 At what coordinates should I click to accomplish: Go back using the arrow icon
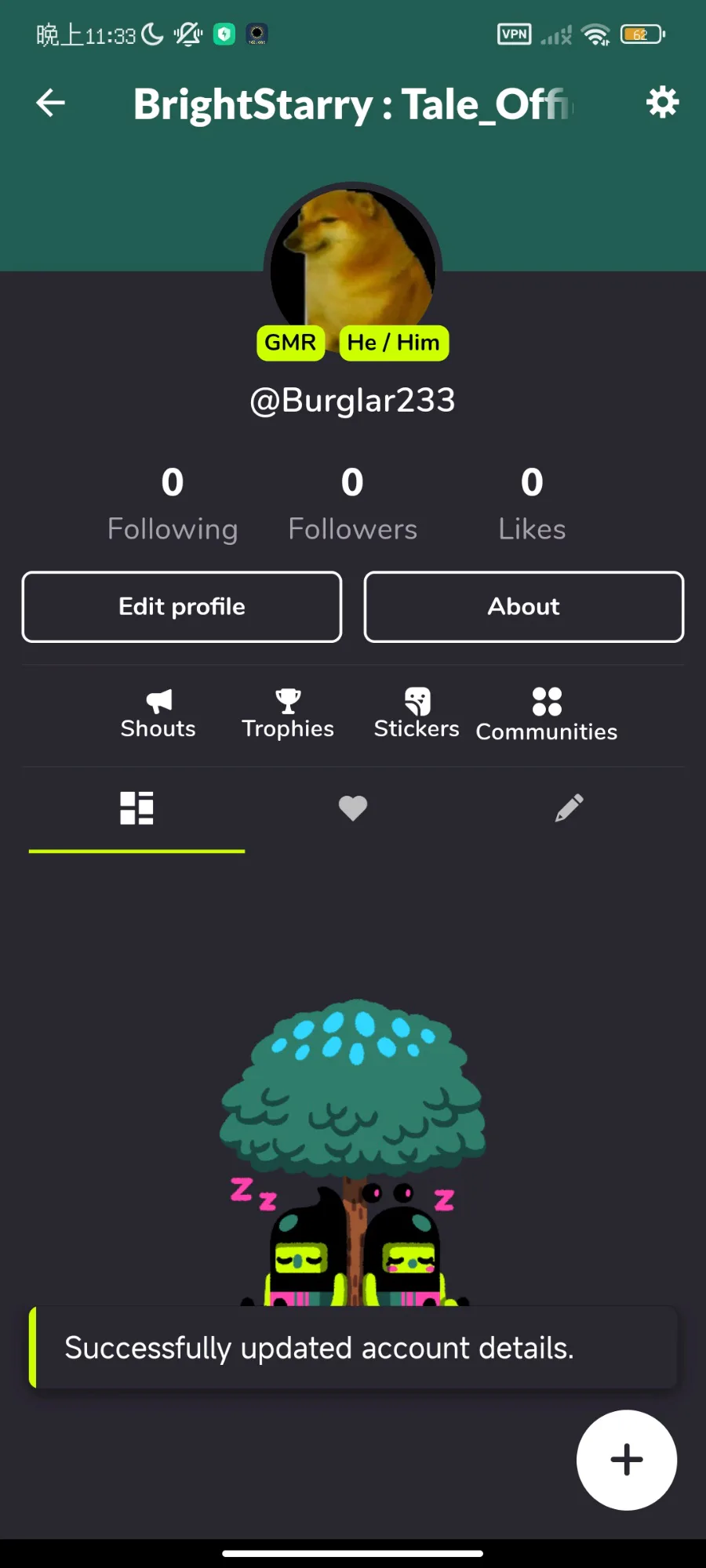[51, 103]
